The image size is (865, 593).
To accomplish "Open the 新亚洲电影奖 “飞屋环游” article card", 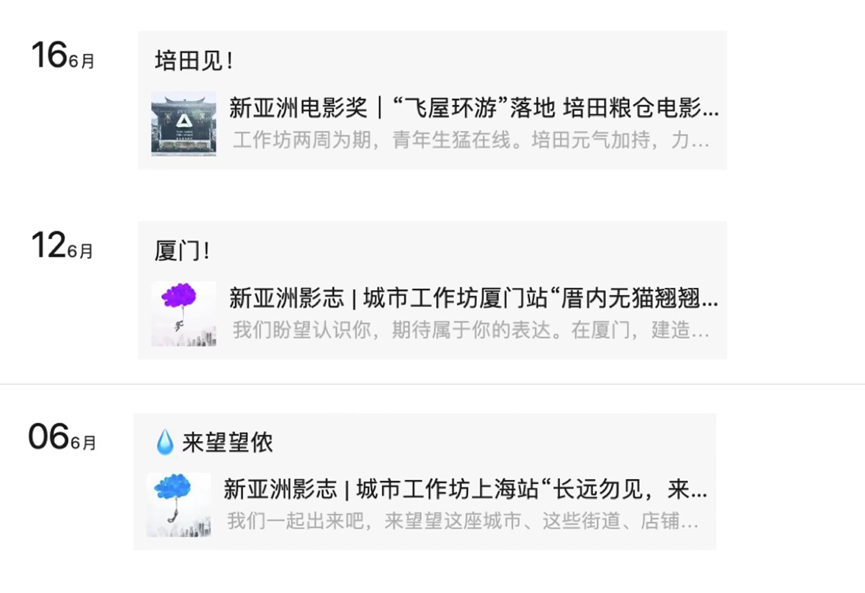I will (x=472, y=108).
